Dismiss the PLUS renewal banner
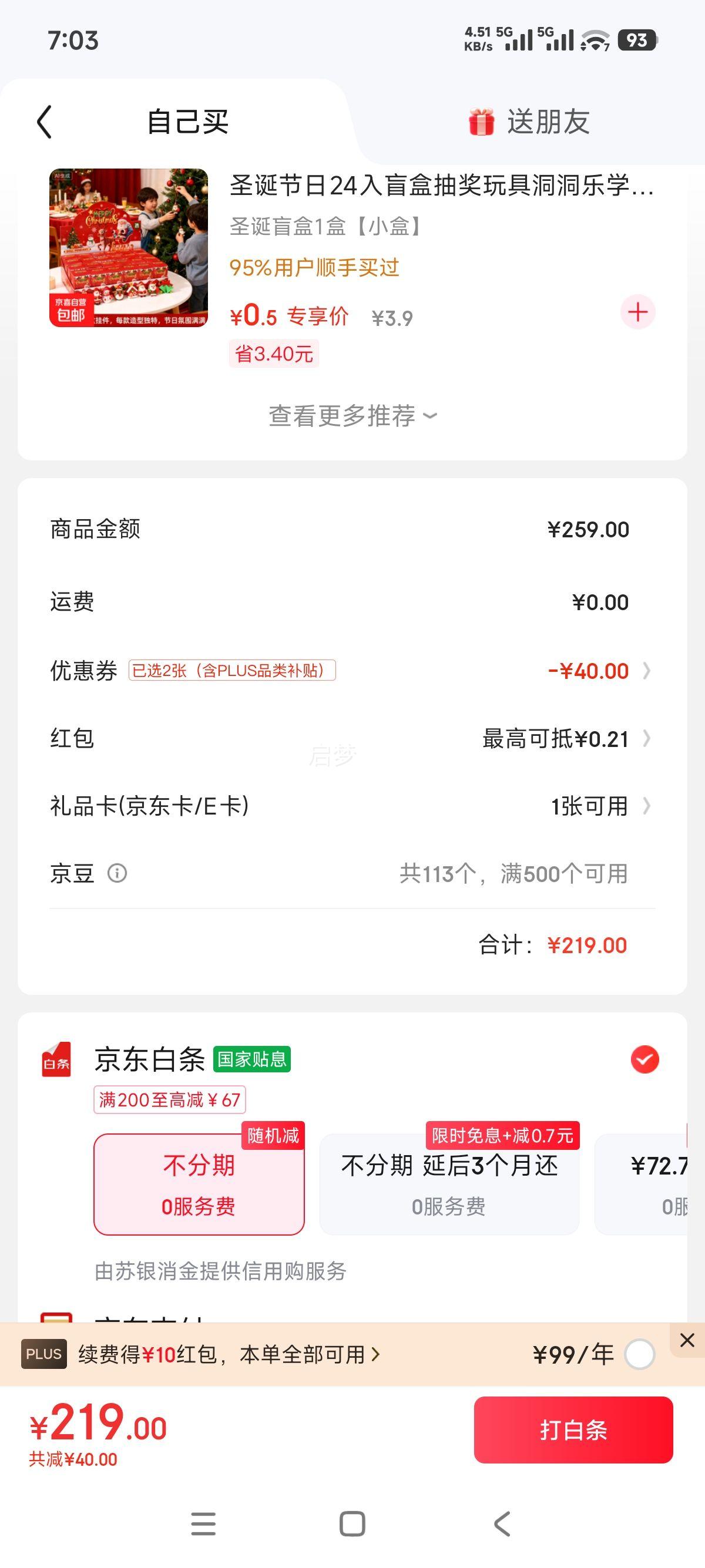Viewport: 705px width, 1568px height. (687, 1340)
